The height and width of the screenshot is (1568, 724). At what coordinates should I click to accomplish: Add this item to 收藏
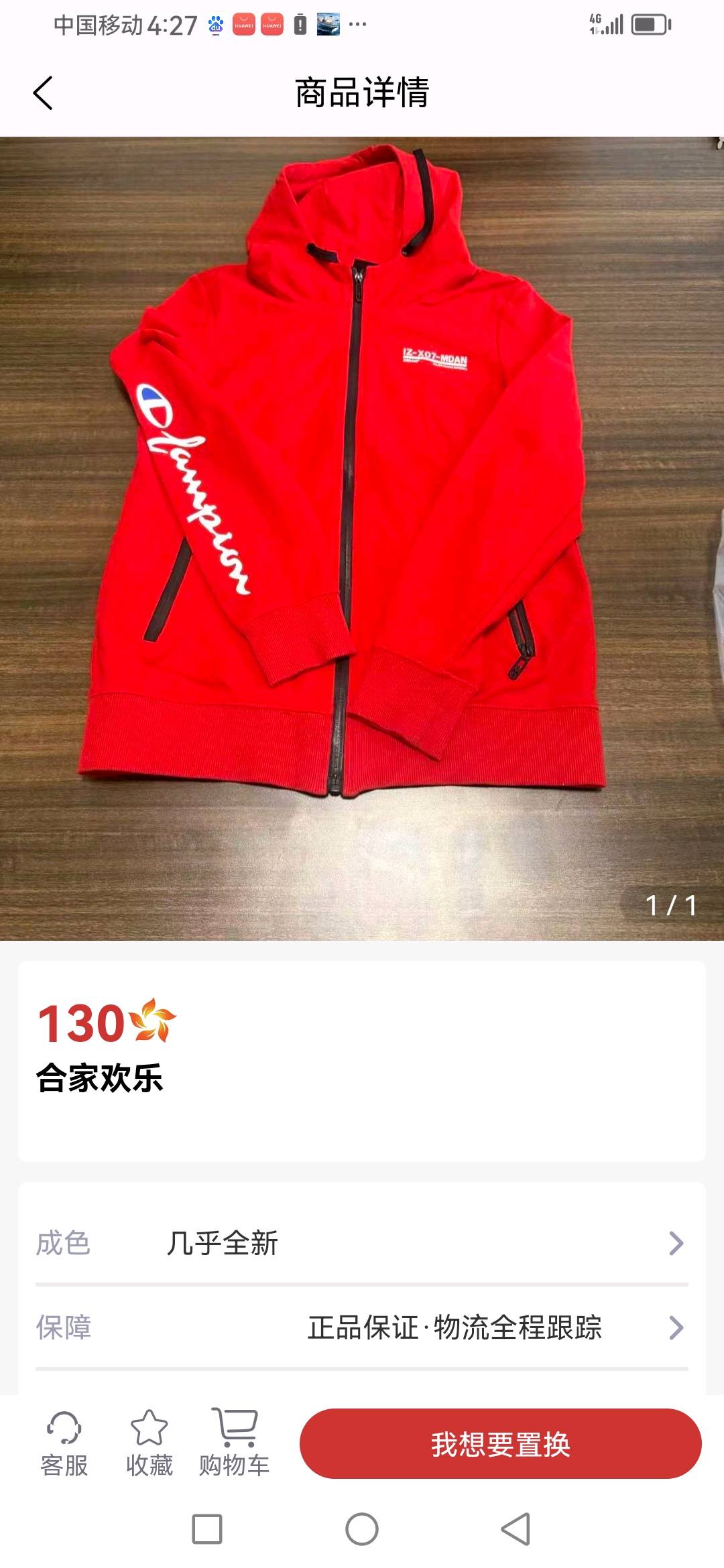[149, 1443]
